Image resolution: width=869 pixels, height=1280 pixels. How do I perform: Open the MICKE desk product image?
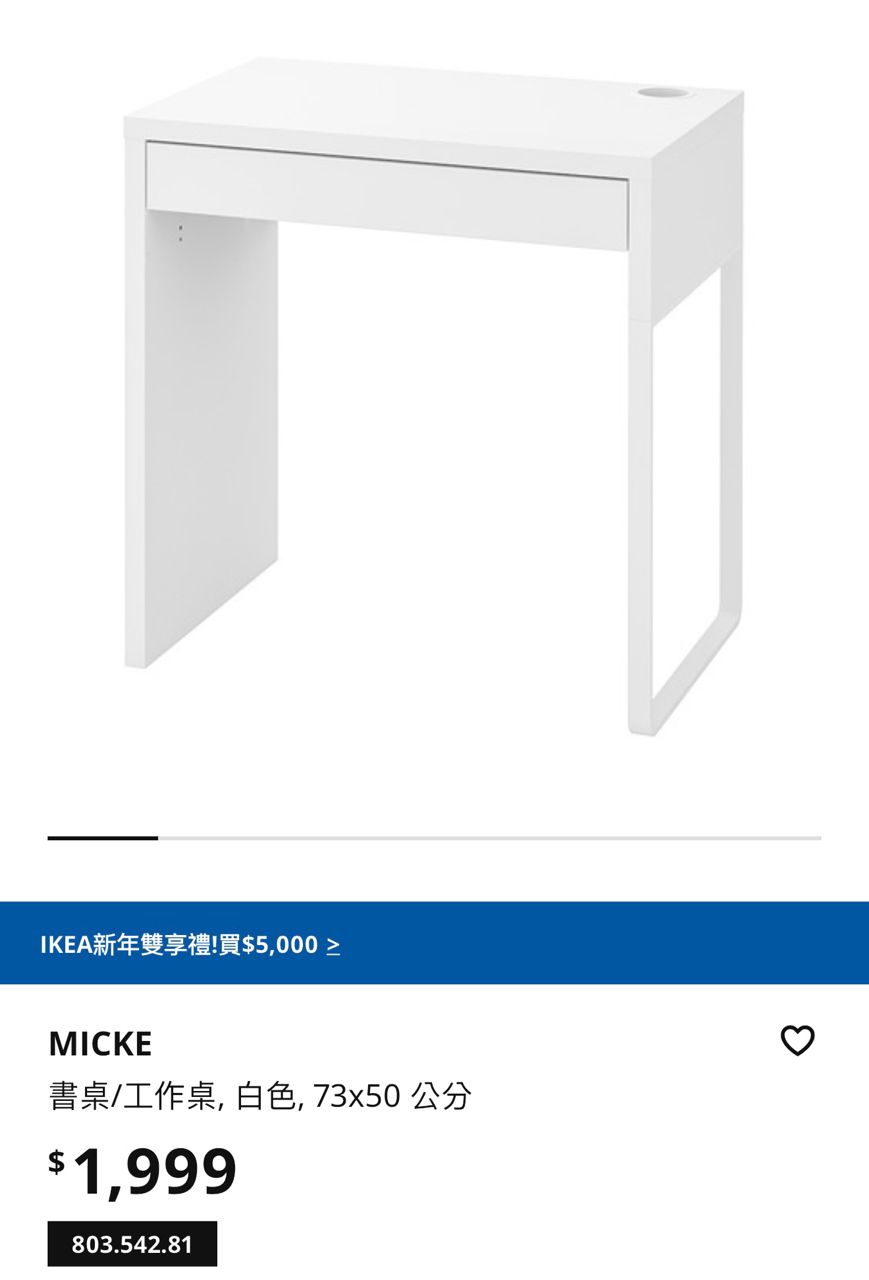click(x=434, y=400)
